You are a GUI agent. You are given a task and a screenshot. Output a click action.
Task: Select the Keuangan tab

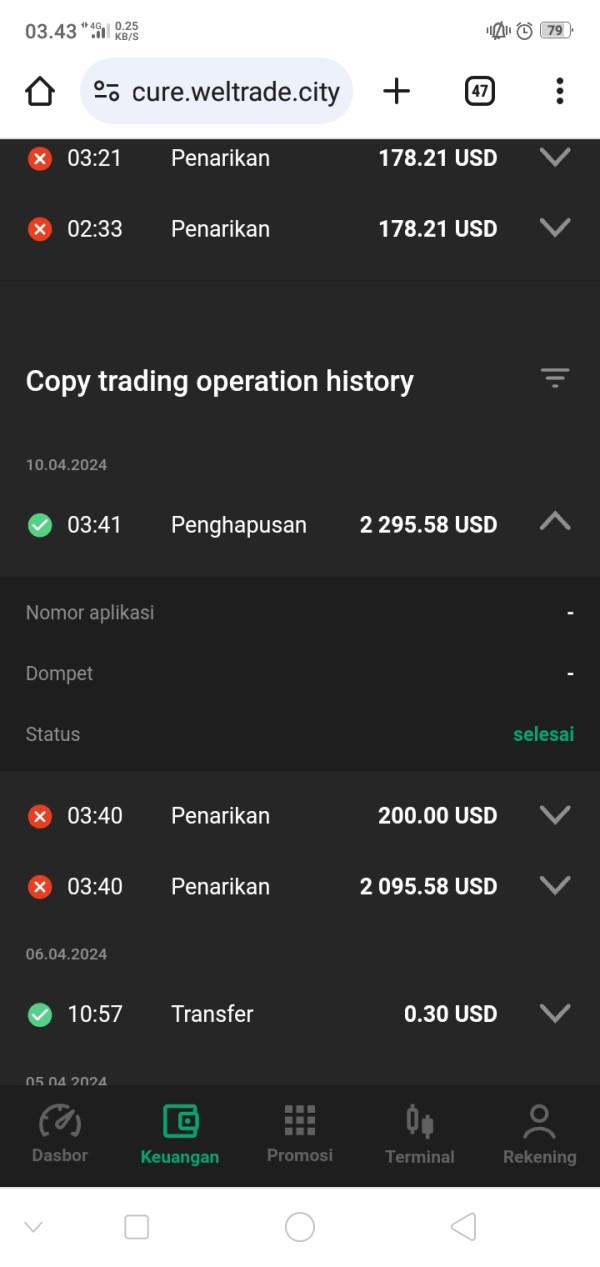(x=180, y=1135)
